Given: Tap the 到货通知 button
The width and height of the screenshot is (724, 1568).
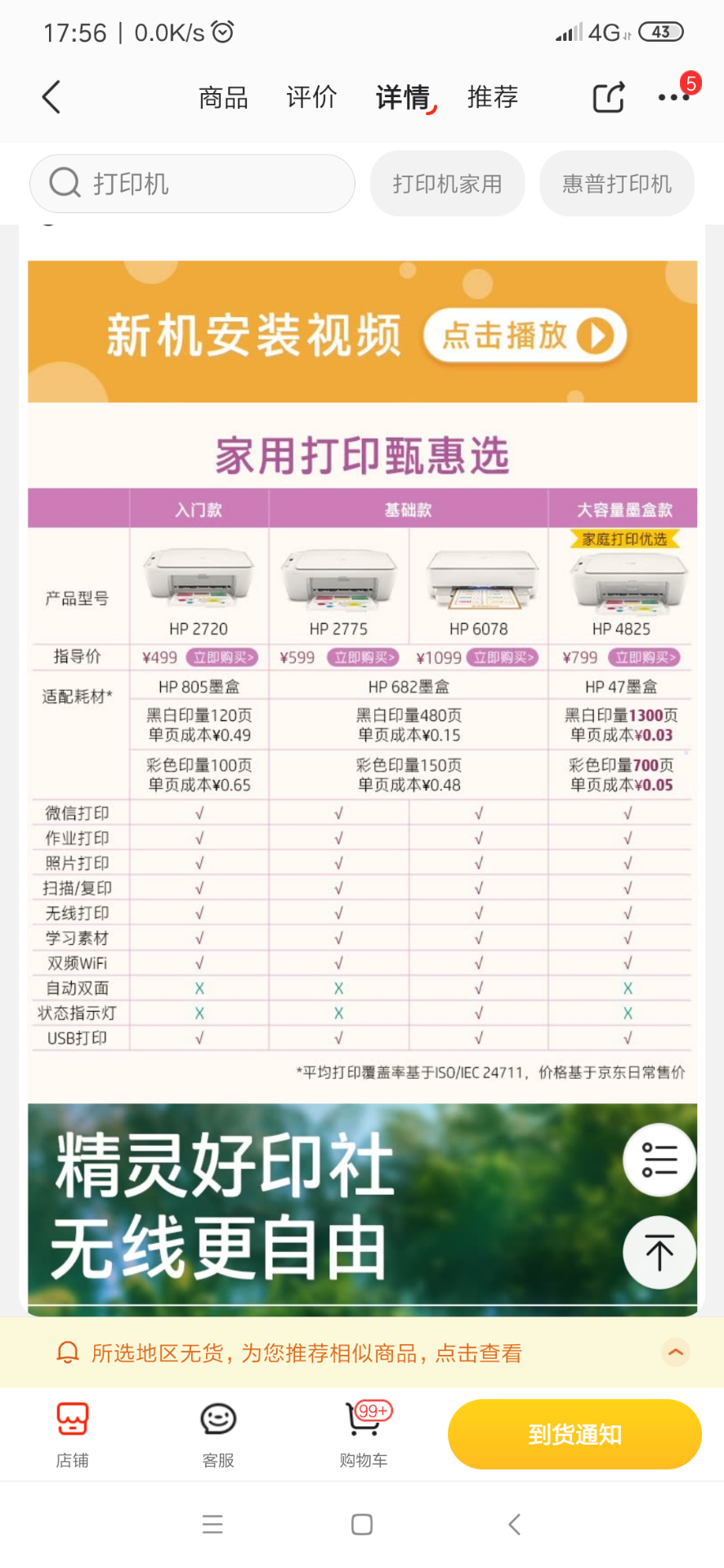Looking at the screenshot, I should pyautogui.click(x=574, y=1434).
